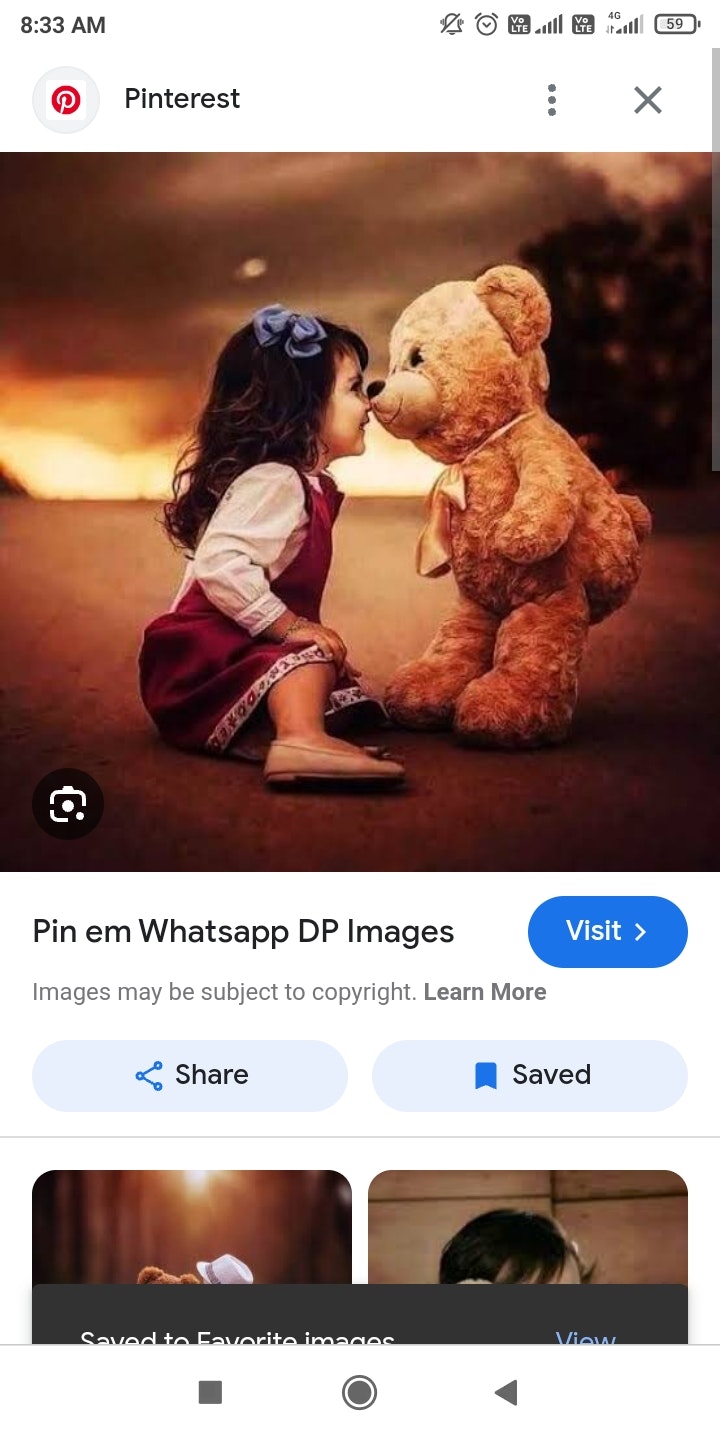View the Favorite images collection
Viewport: 720px width, 1440px height.
585,1335
